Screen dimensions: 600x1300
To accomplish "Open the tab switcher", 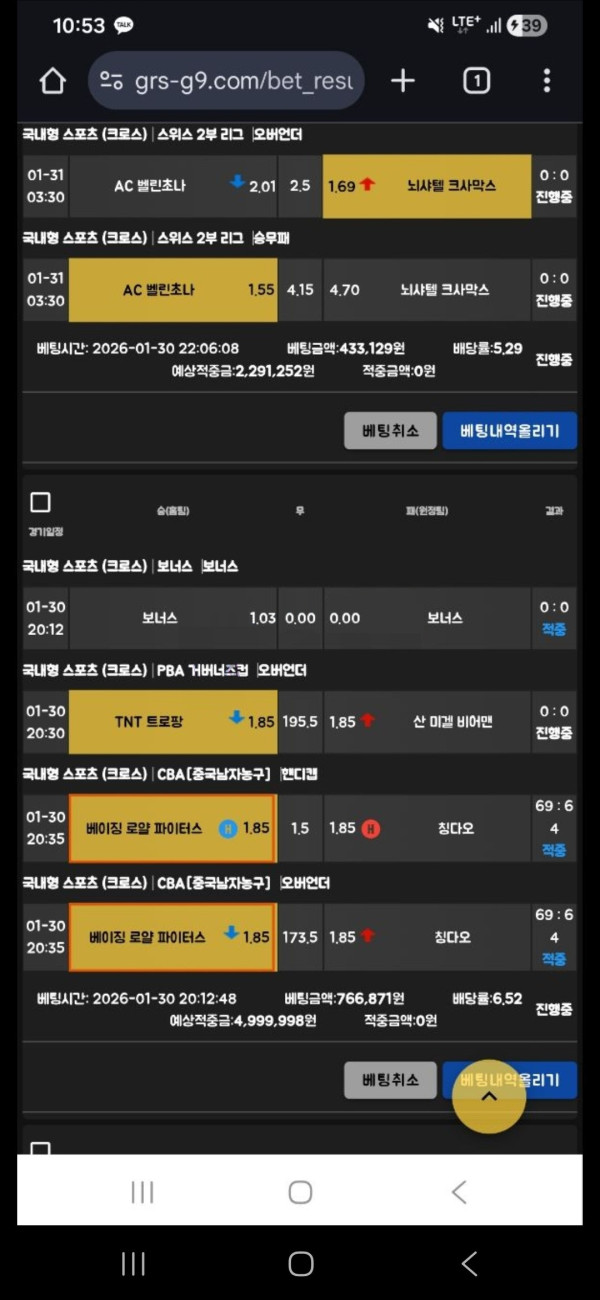I will (x=476, y=81).
